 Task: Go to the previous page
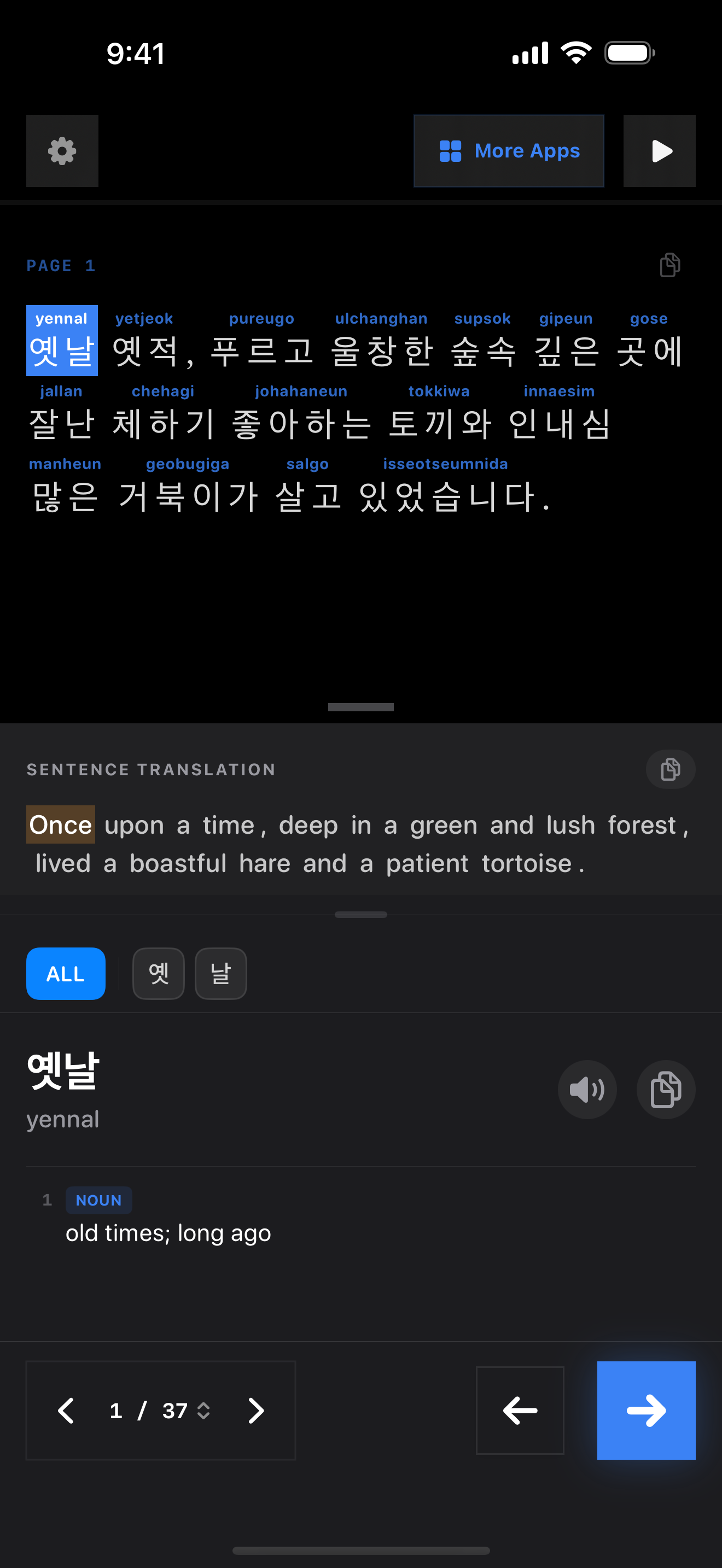tap(66, 1411)
